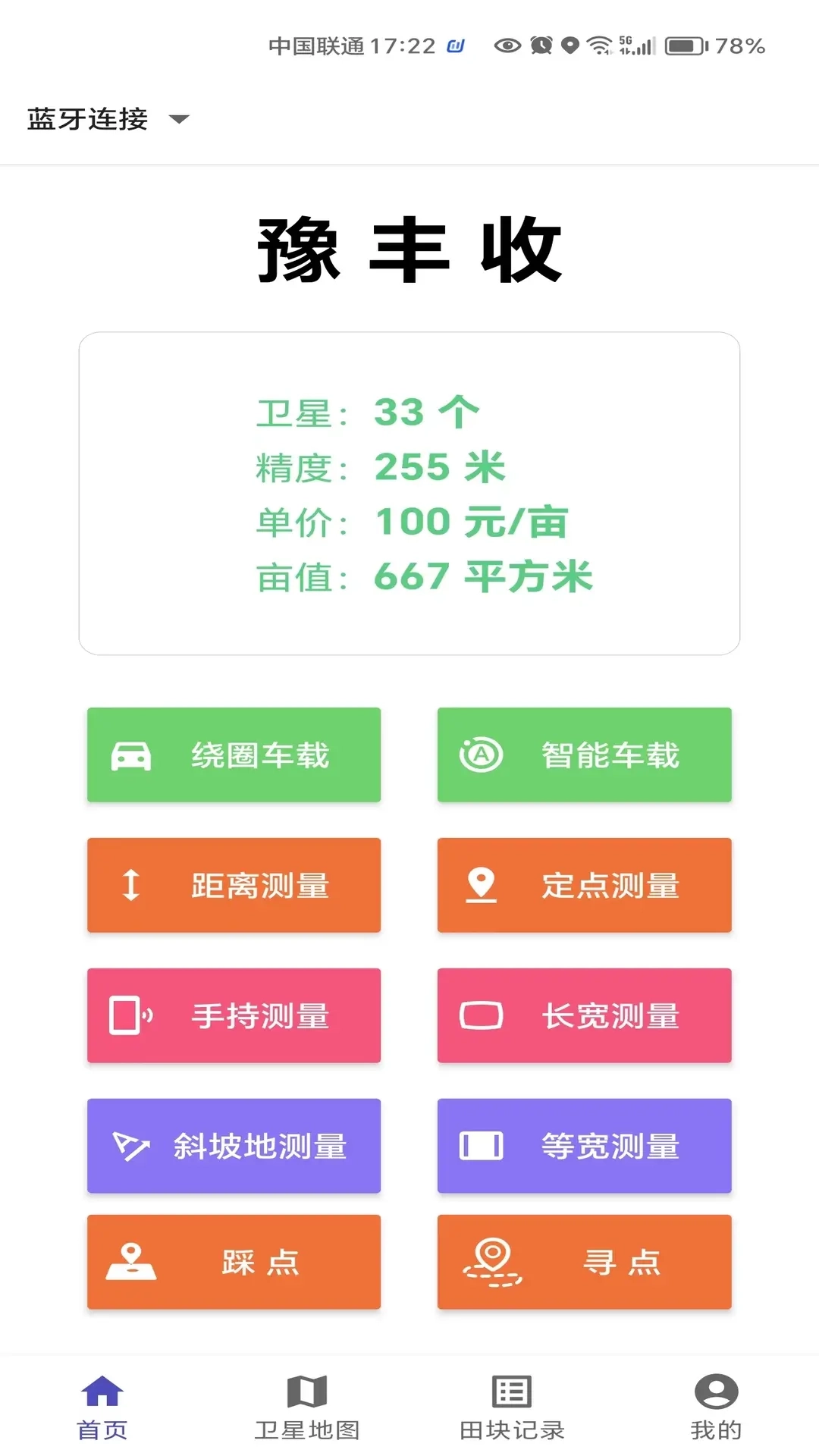
Task: Expand the arrow next to 蓝牙连接
Action: point(179,120)
